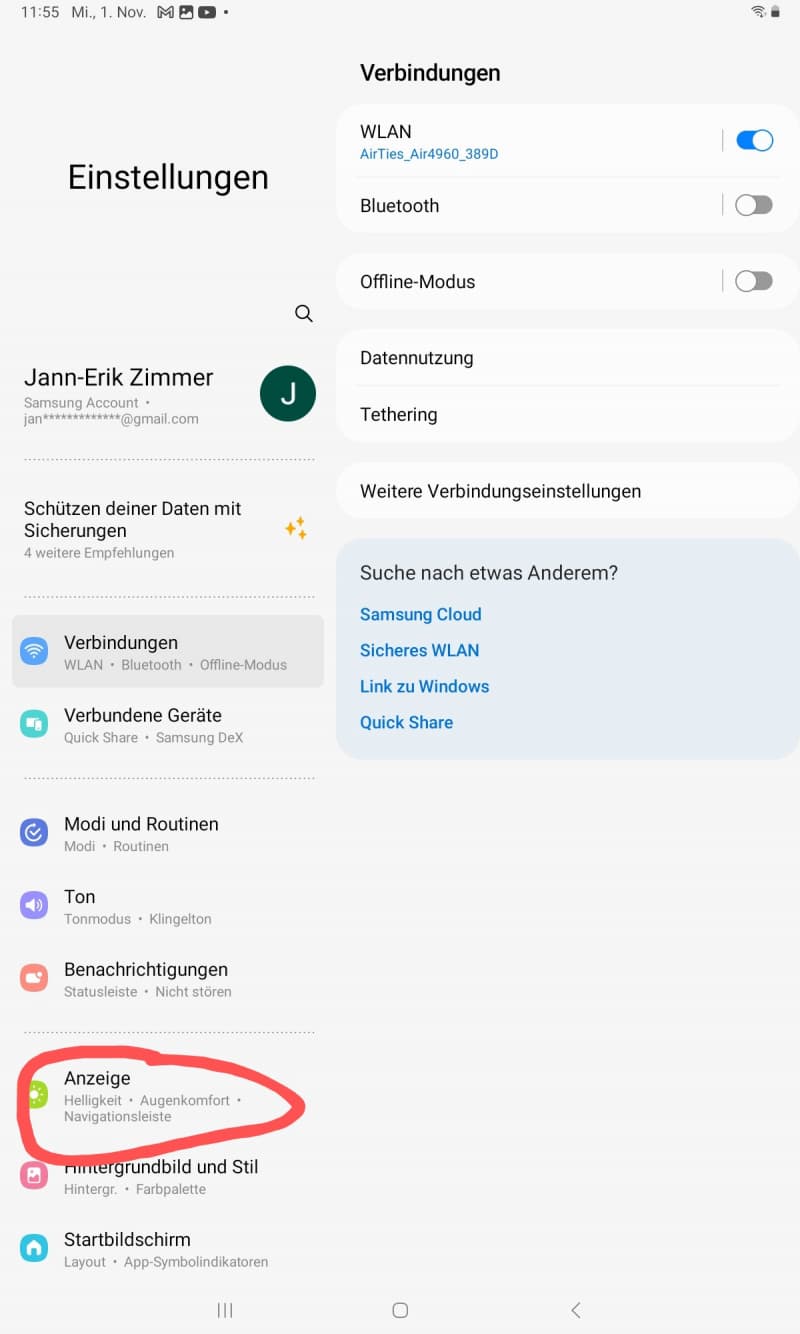Screen dimensions: 800x1334
Task: Follow the Quick Share link
Action: (407, 722)
